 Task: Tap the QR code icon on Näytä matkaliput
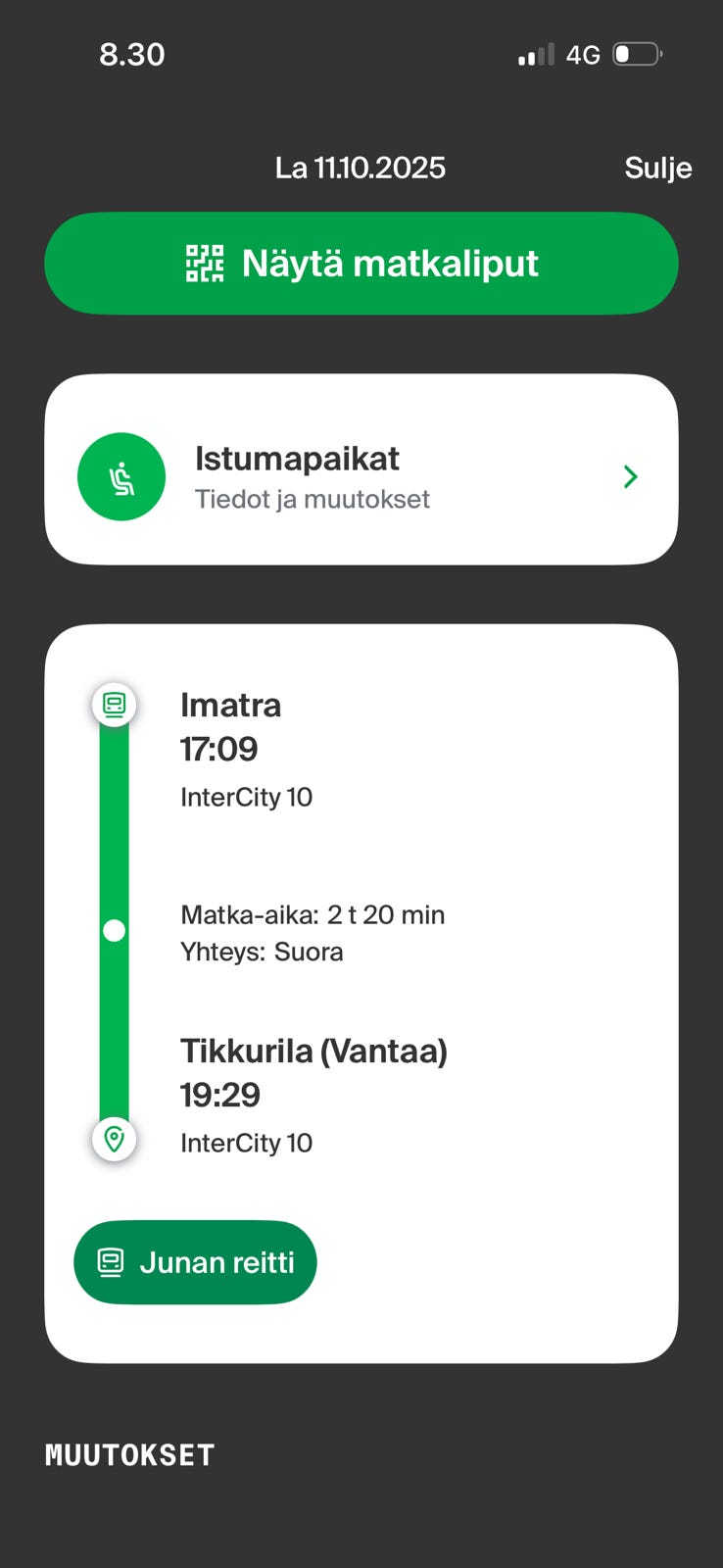(x=203, y=263)
